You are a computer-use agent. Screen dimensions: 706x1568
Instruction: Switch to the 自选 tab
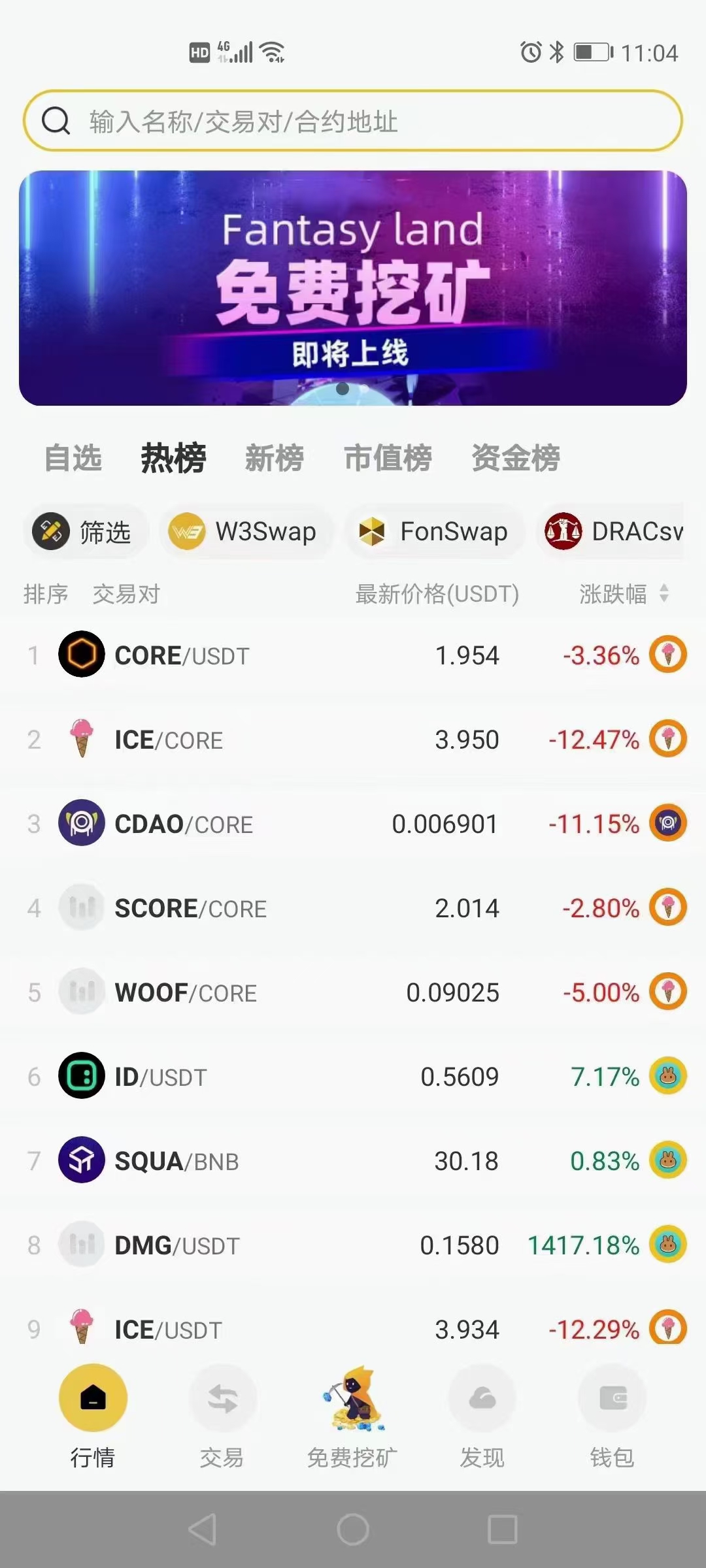[73, 457]
